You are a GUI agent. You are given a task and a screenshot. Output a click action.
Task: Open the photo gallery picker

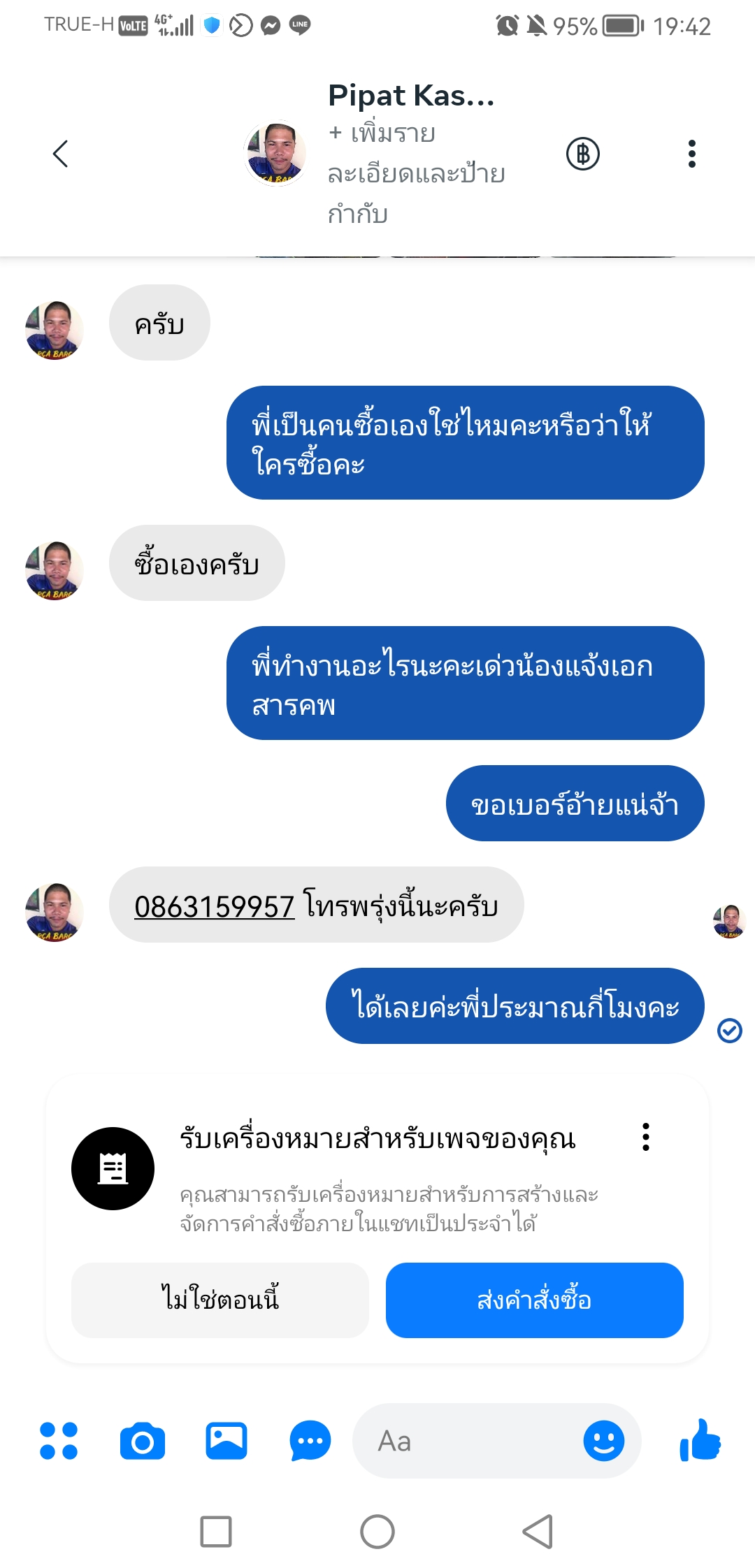(x=226, y=1441)
